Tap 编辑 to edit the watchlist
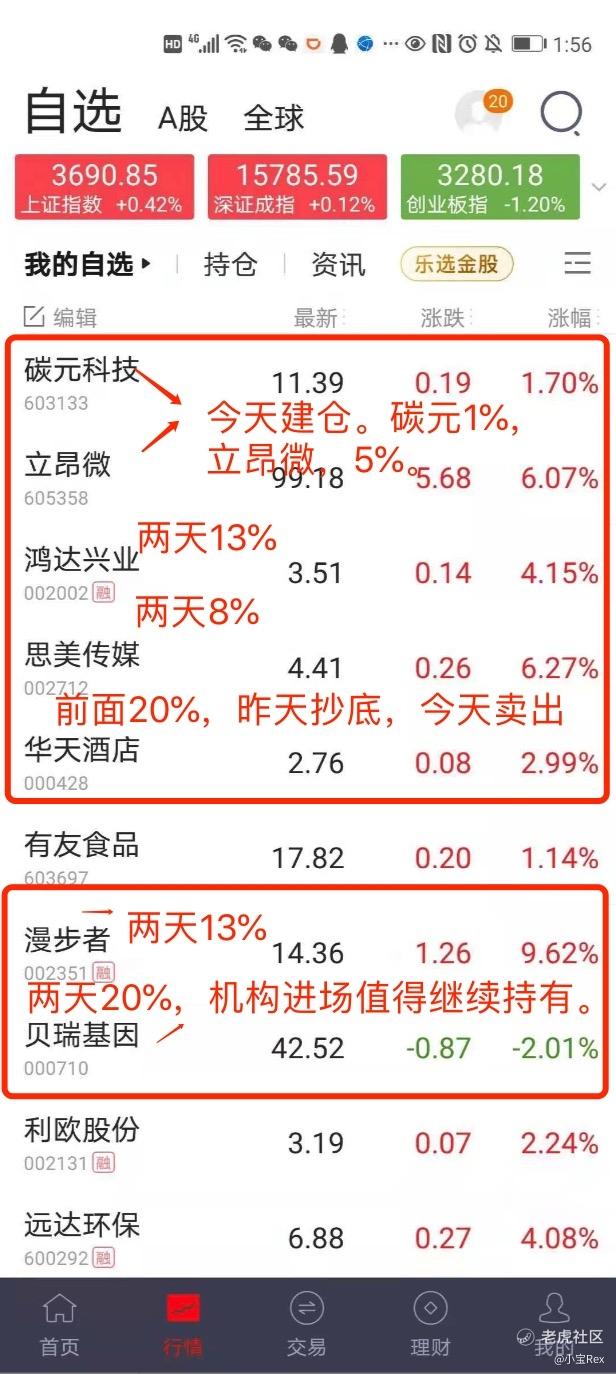The image size is (616, 1374). coord(60,318)
